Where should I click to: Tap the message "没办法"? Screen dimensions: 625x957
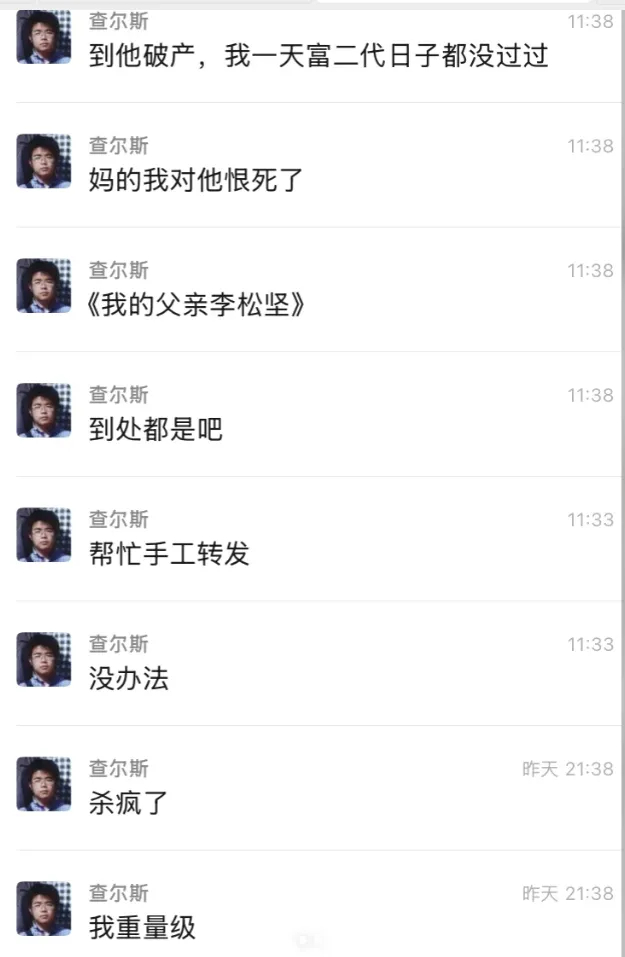129,679
